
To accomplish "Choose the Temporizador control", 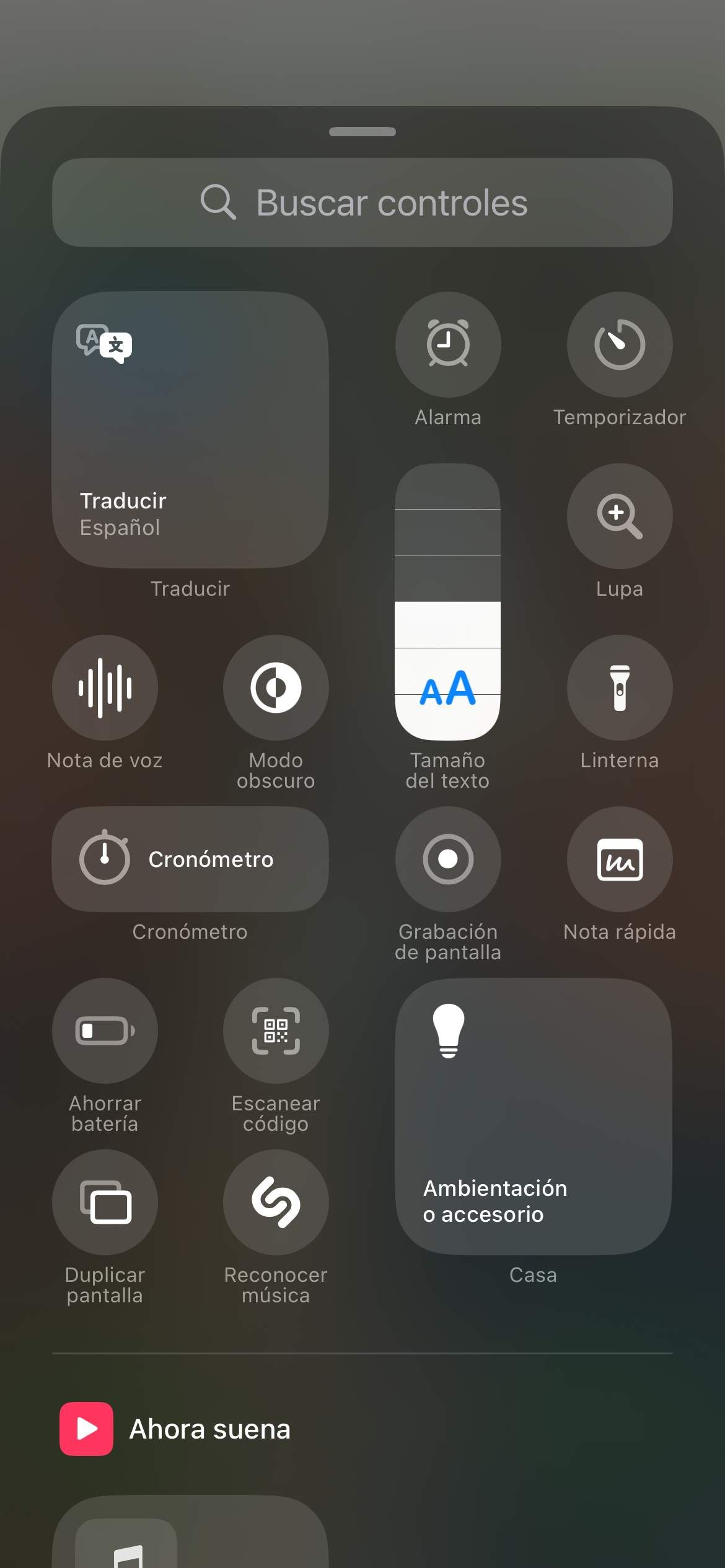I will [x=620, y=344].
